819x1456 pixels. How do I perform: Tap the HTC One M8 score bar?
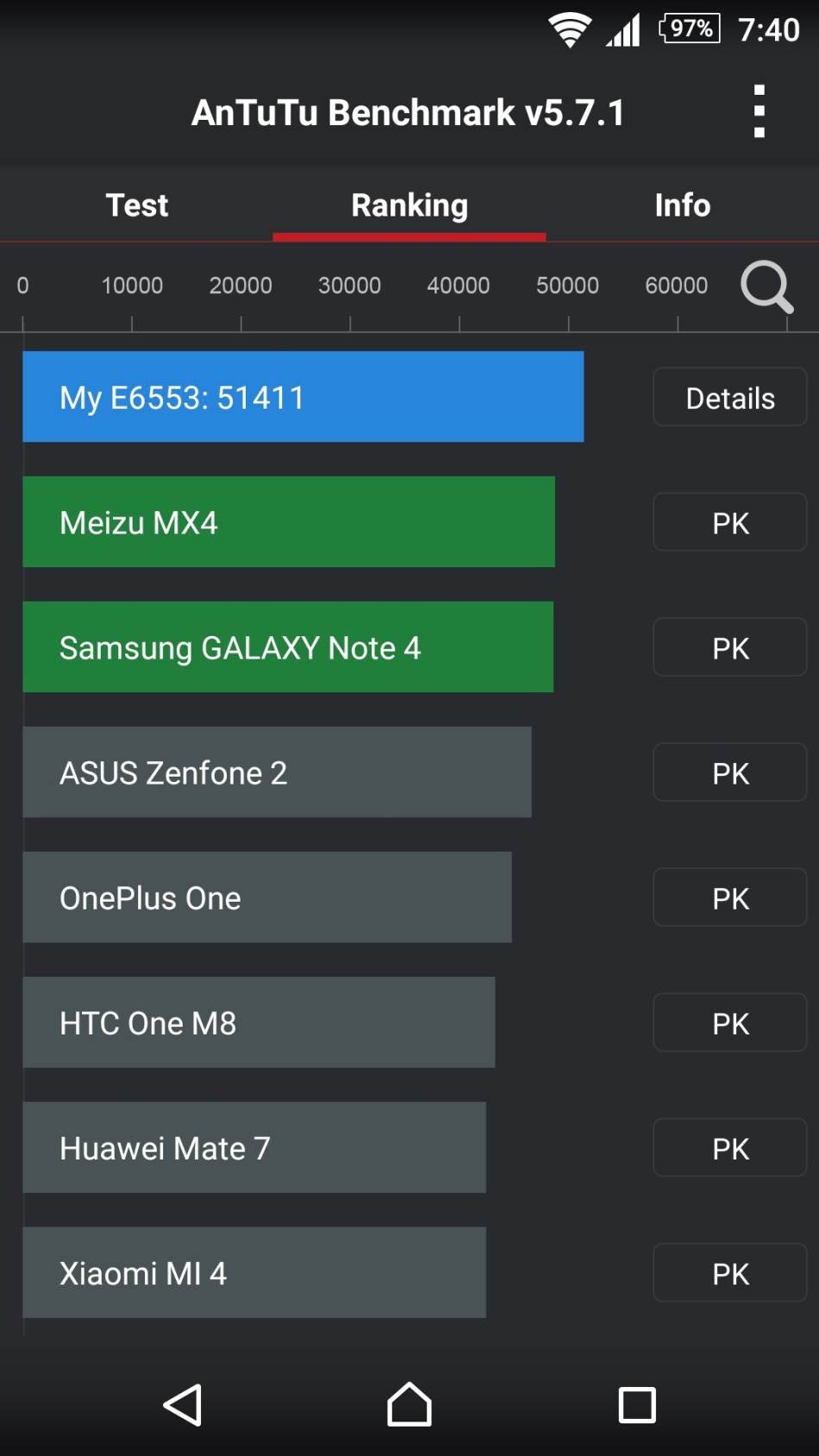[259, 1022]
